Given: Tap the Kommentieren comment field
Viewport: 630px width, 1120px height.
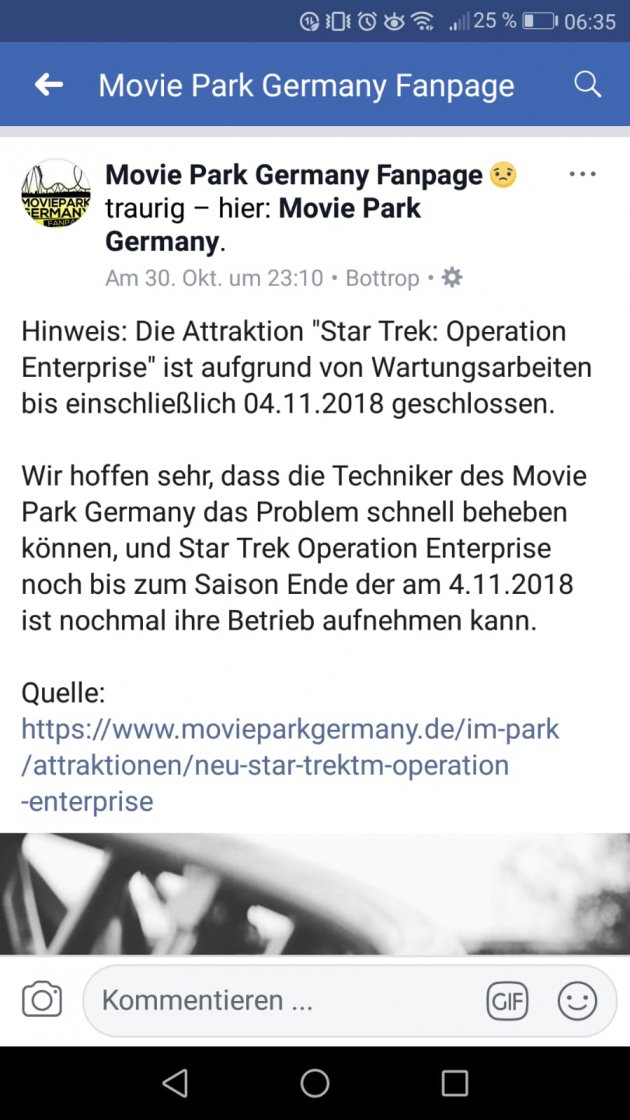Looking at the screenshot, I should point(280,1000).
